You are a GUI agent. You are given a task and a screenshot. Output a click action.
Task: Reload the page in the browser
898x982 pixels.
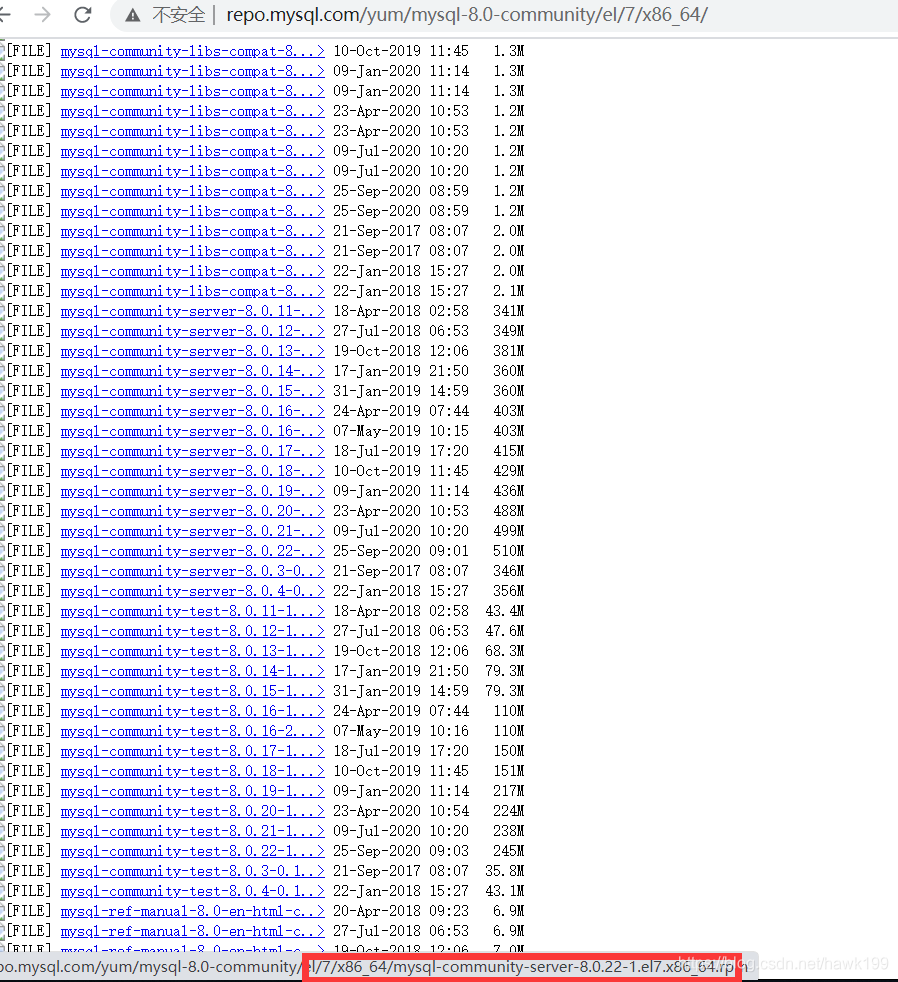(82, 15)
